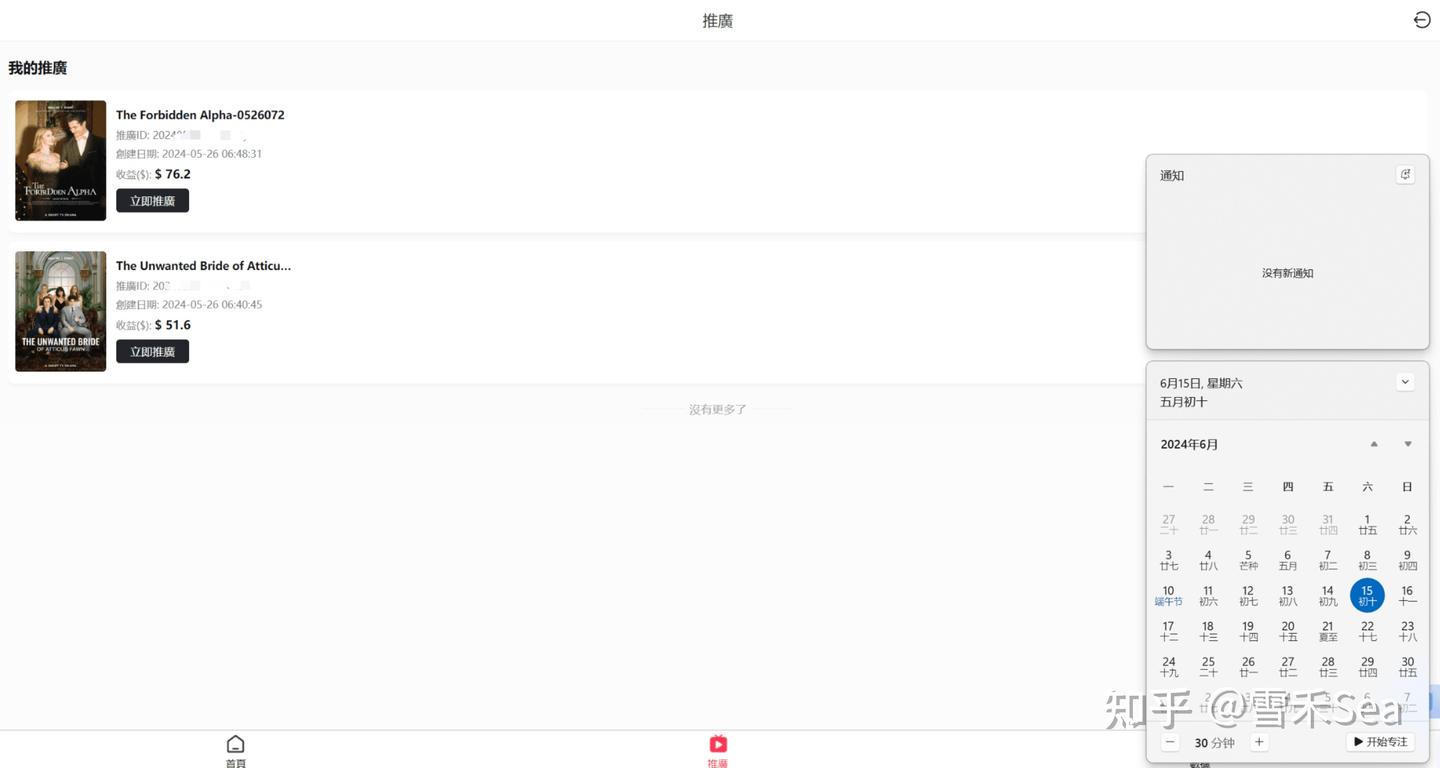Promote The Unwanted Bride with 立即推廣
The height and width of the screenshot is (768, 1440).
click(x=152, y=352)
